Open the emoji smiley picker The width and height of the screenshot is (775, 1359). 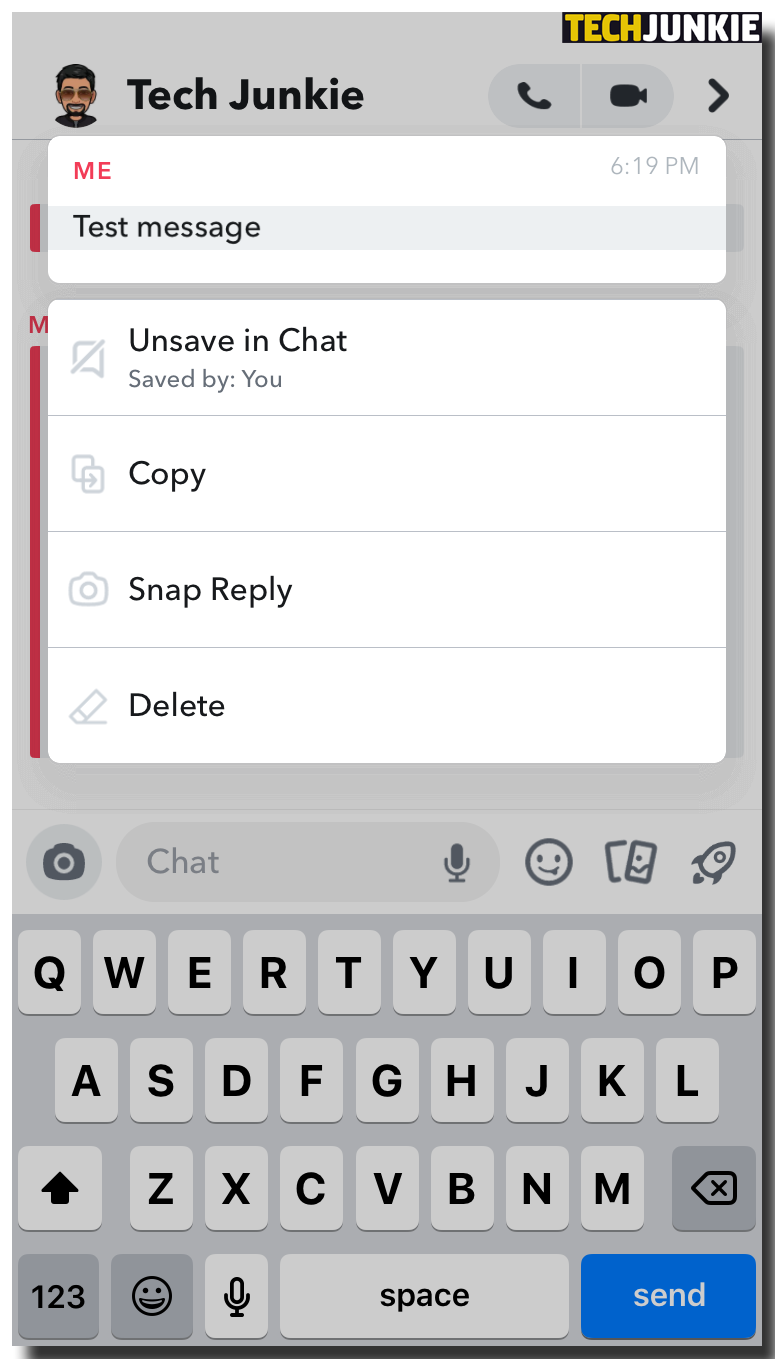(x=549, y=862)
